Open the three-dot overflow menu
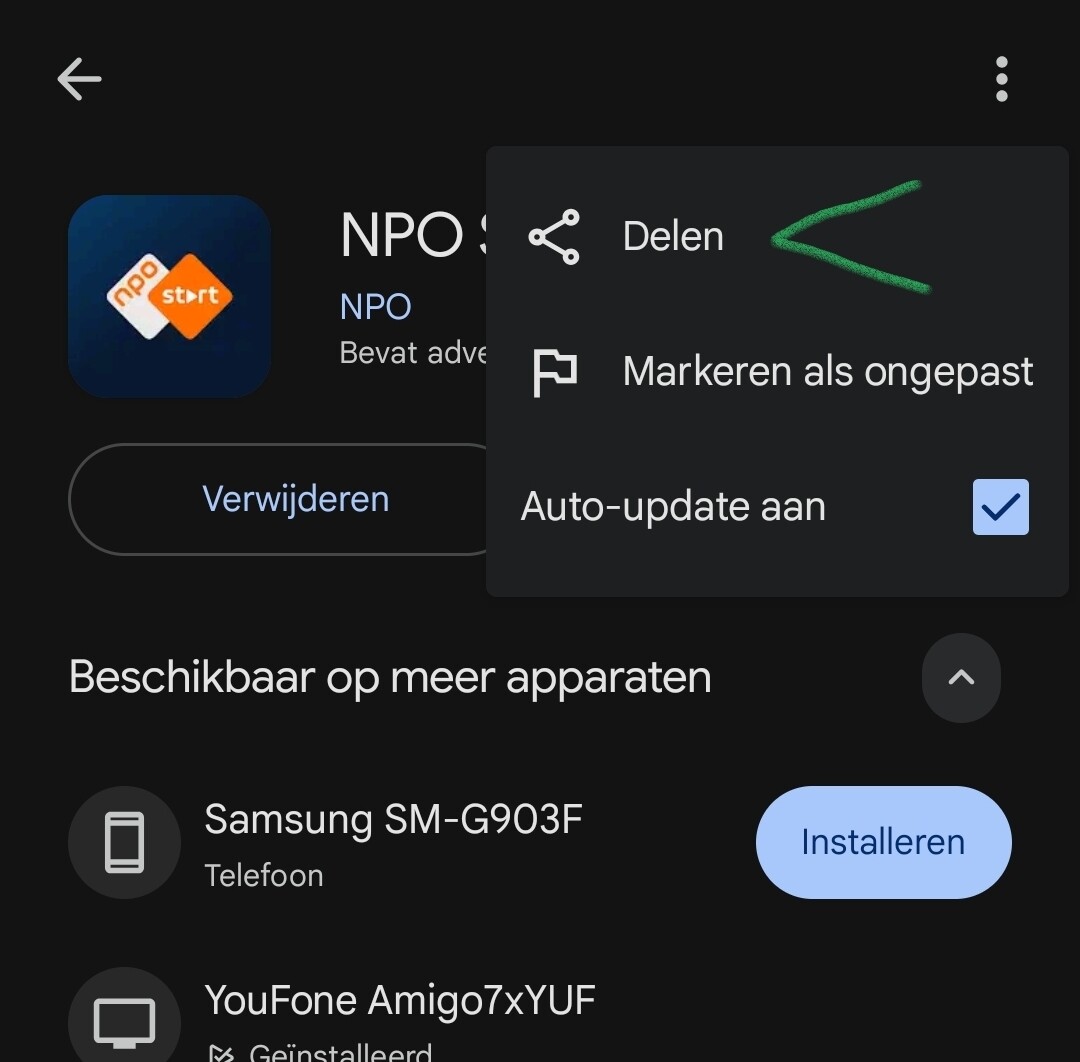This screenshot has width=1080, height=1062. point(1001,79)
